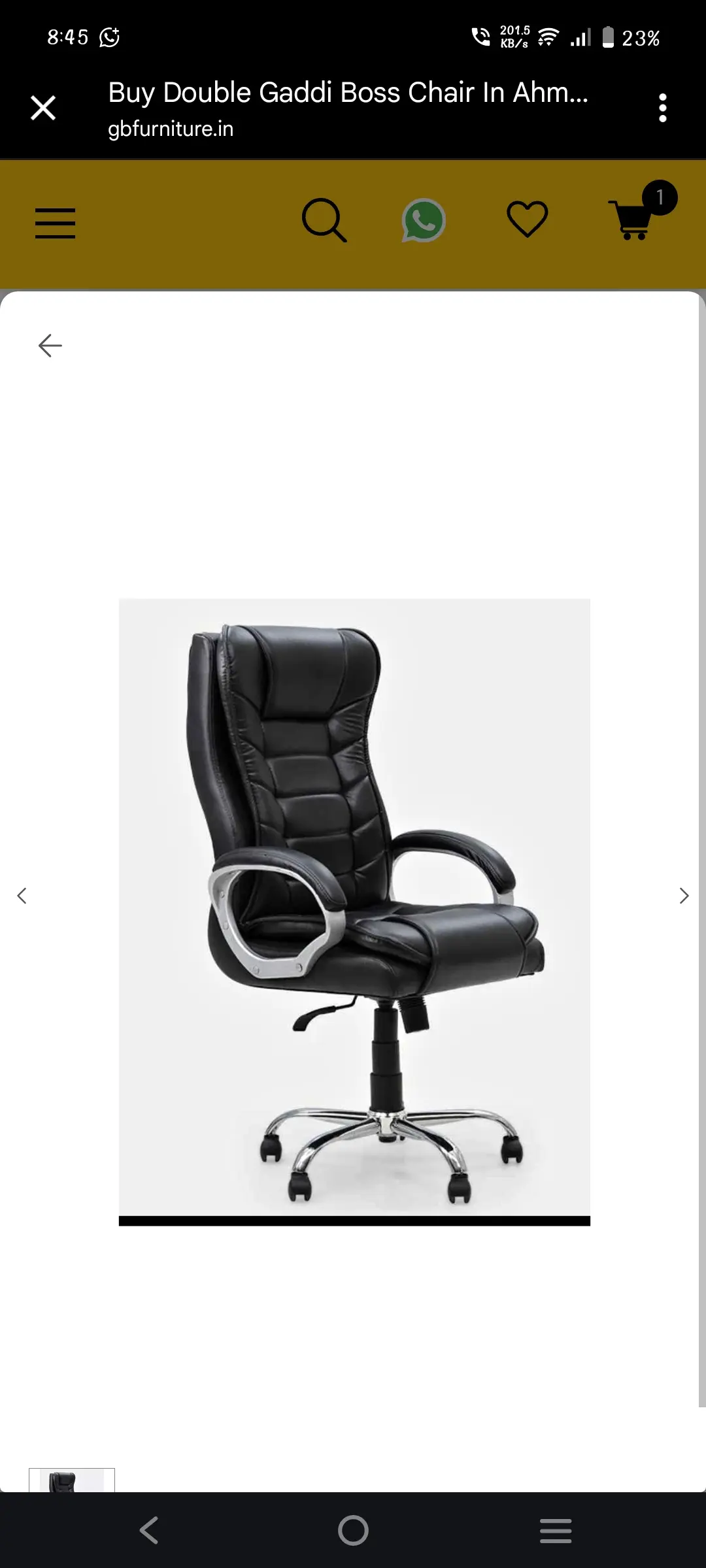Open the hamburger navigation menu
Image resolution: width=706 pixels, height=1568 pixels.
(x=55, y=223)
